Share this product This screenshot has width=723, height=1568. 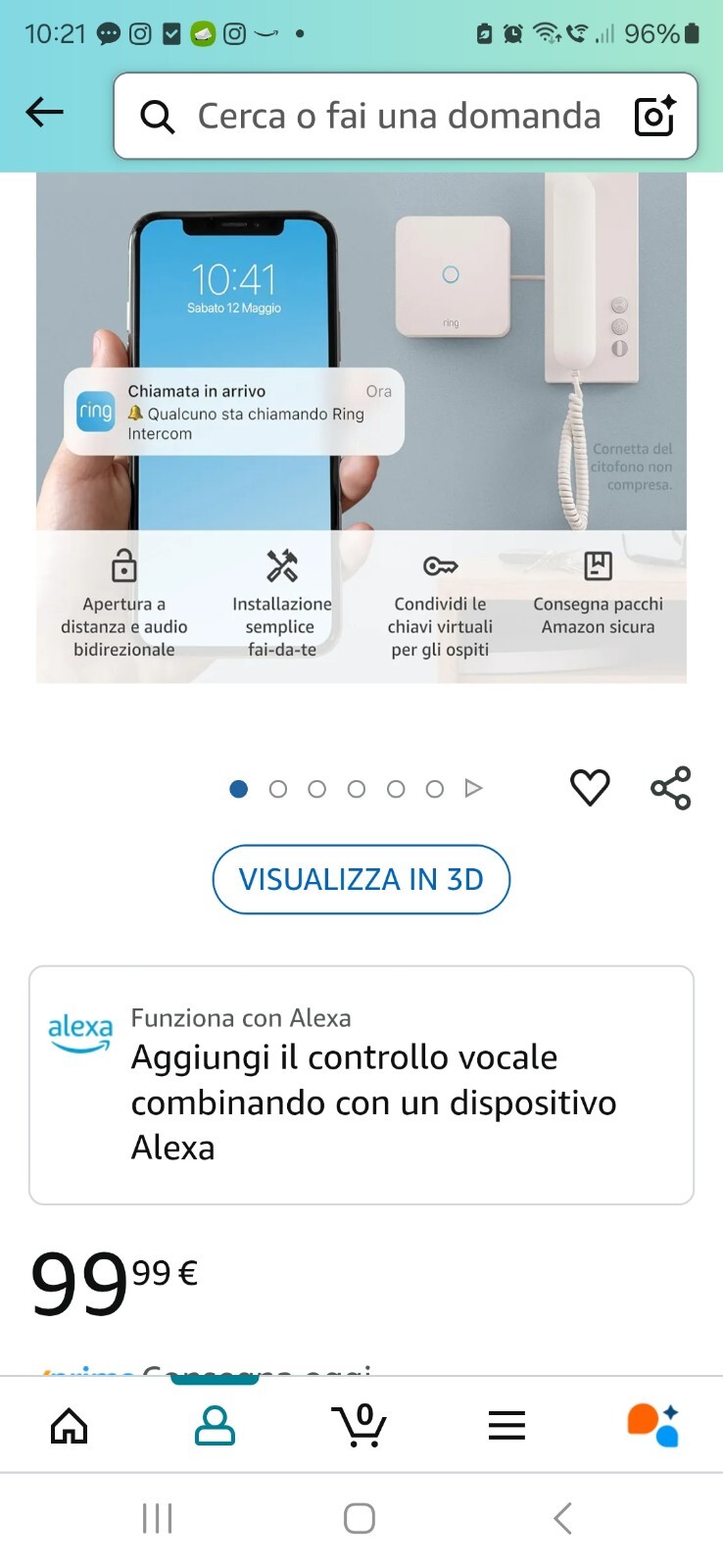[671, 788]
